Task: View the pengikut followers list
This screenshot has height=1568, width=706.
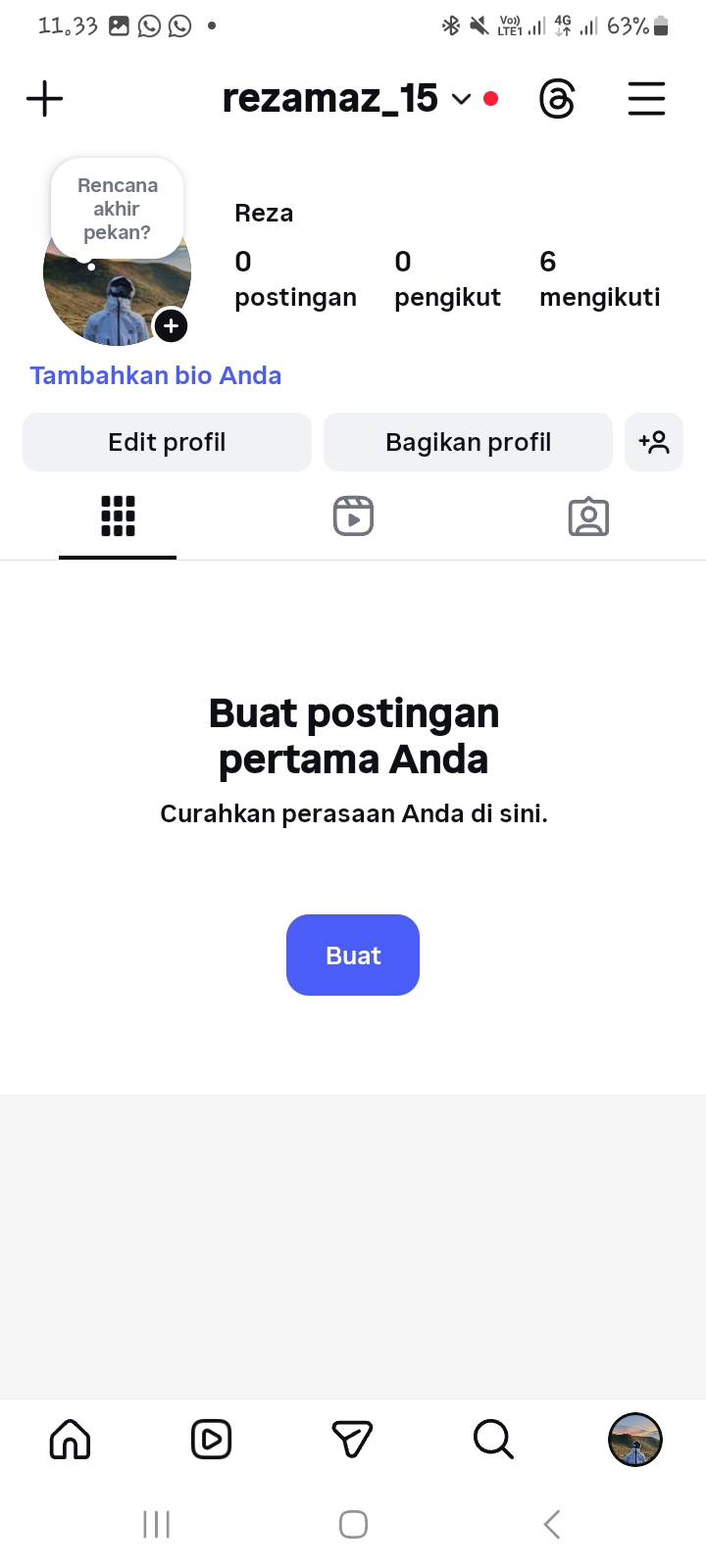Action: pyautogui.click(x=447, y=279)
